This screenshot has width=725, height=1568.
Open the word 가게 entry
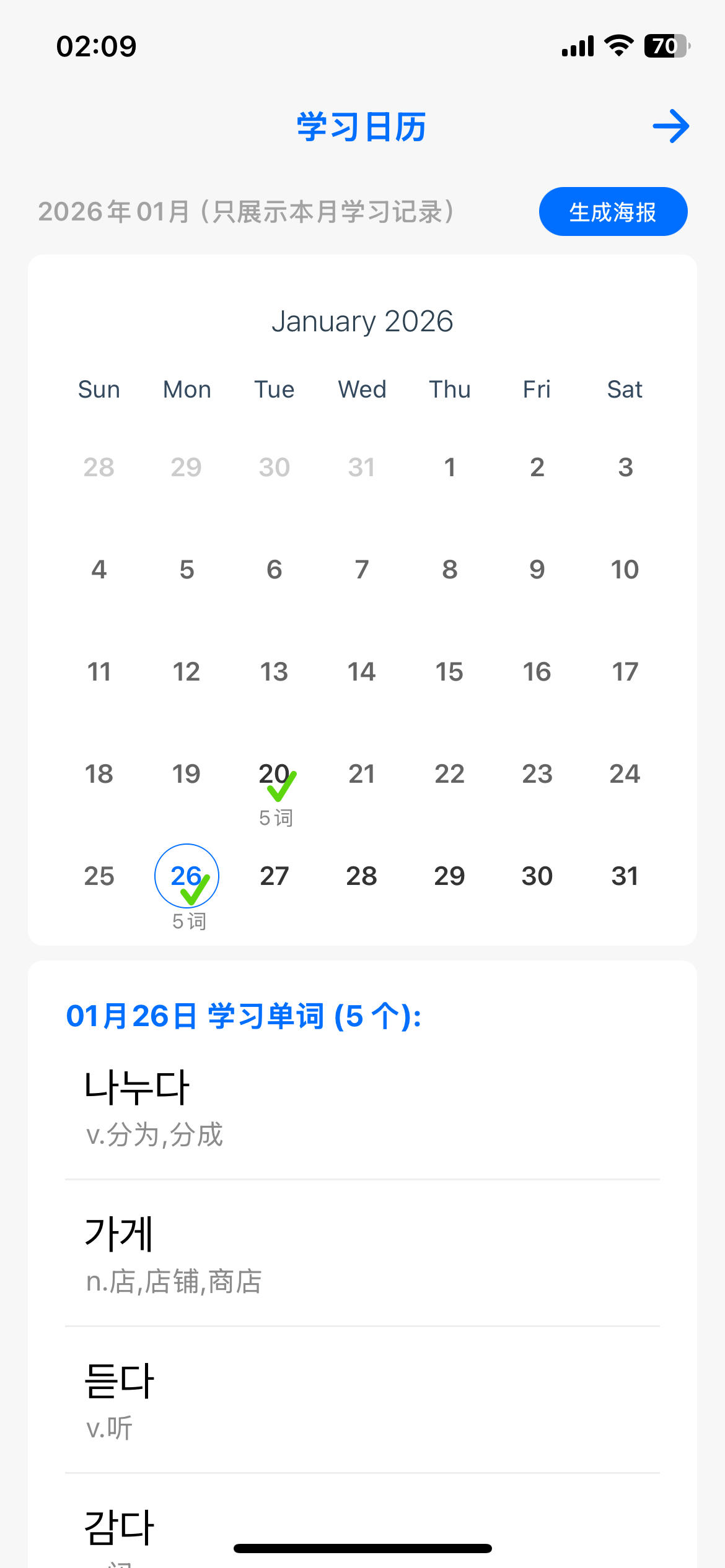click(362, 1255)
